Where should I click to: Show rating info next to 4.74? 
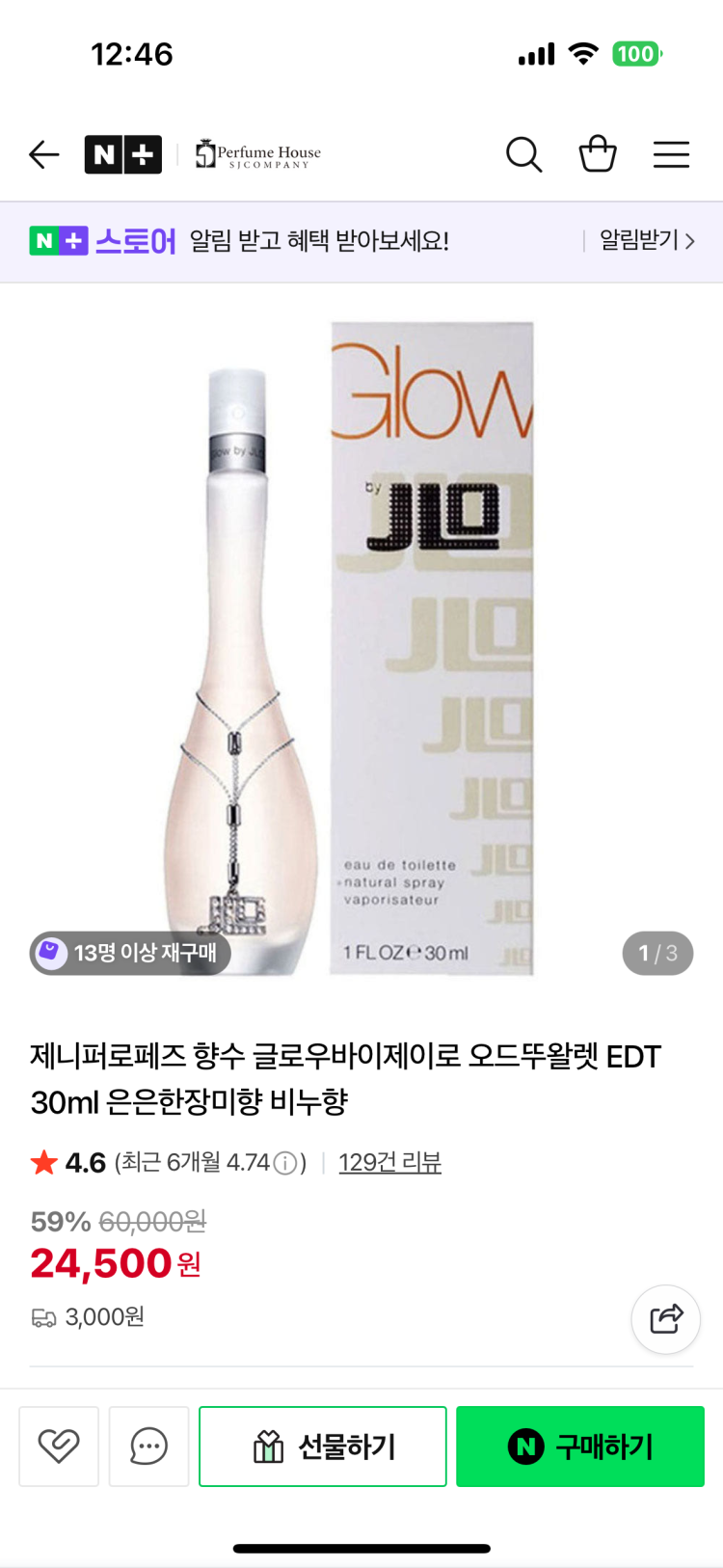pos(285,1163)
